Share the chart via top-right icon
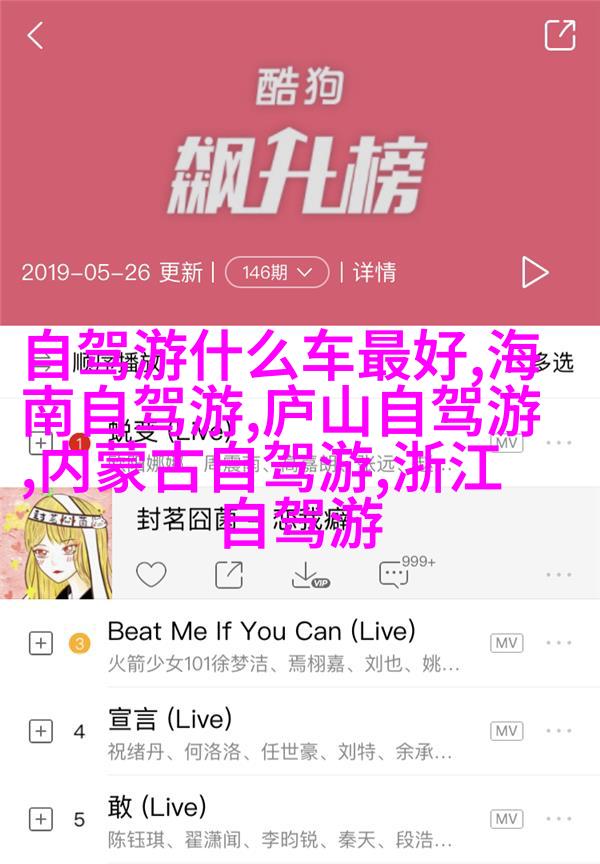The height and width of the screenshot is (864, 600). (559, 36)
